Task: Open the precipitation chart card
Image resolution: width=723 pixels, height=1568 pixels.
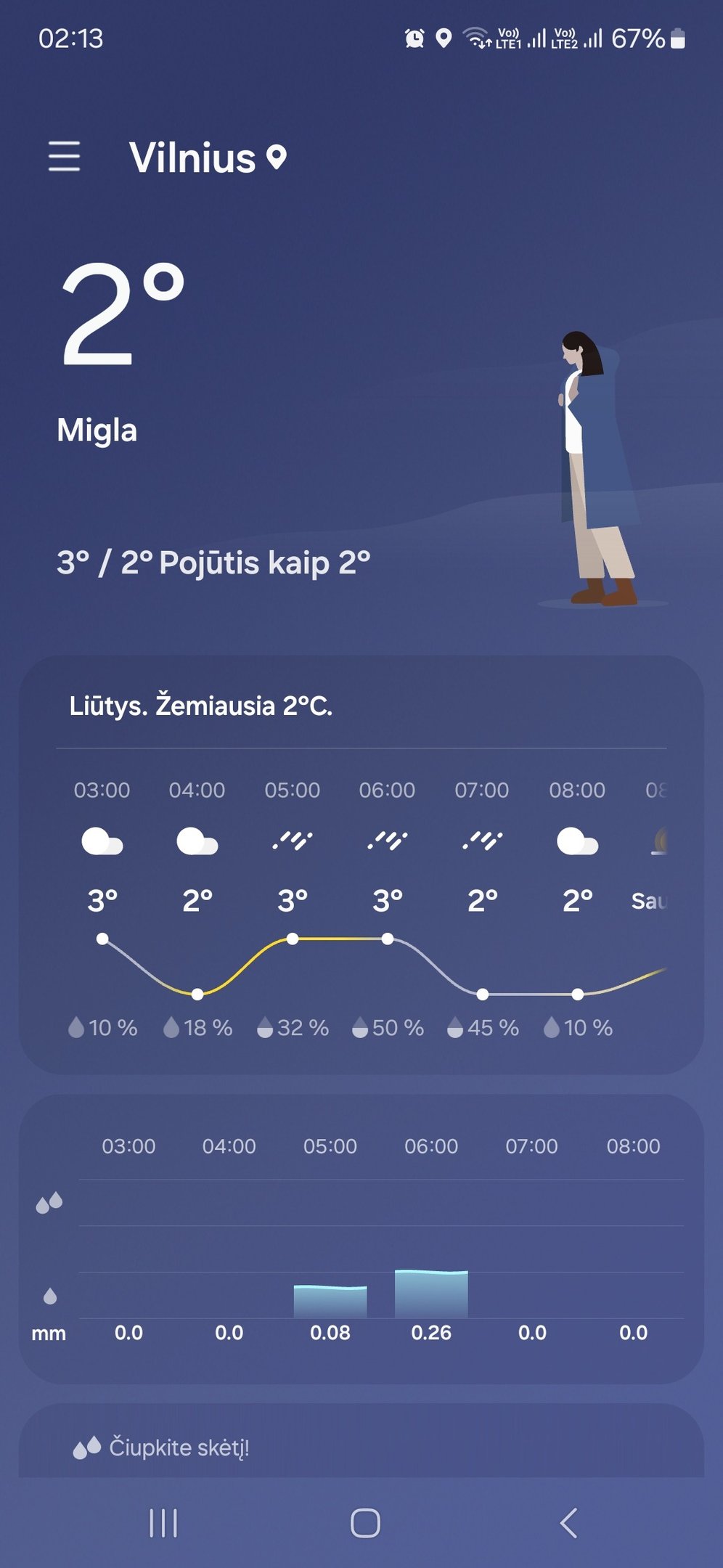Action: tap(361, 1238)
